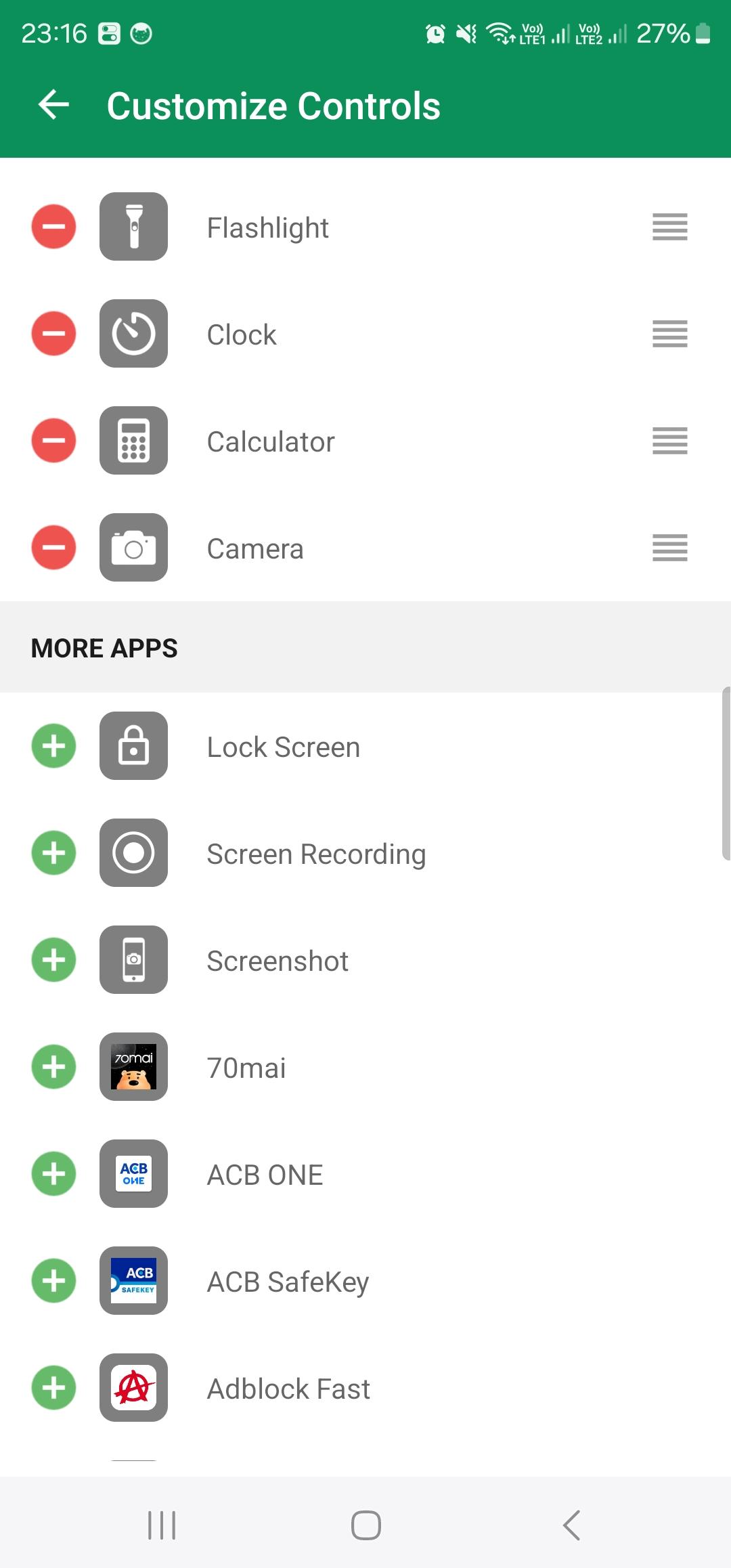The width and height of the screenshot is (731, 1568).
Task: Open recent apps from navigation bar
Action: pyautogui.click(x=162, y=1525)
